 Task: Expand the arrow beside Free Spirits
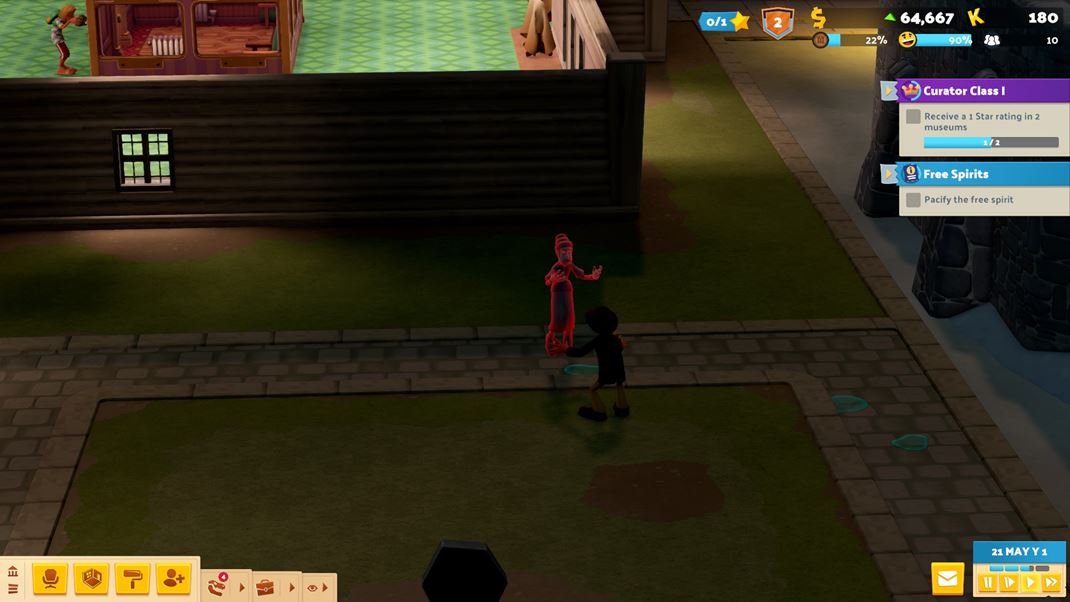(x=888, y=174)
